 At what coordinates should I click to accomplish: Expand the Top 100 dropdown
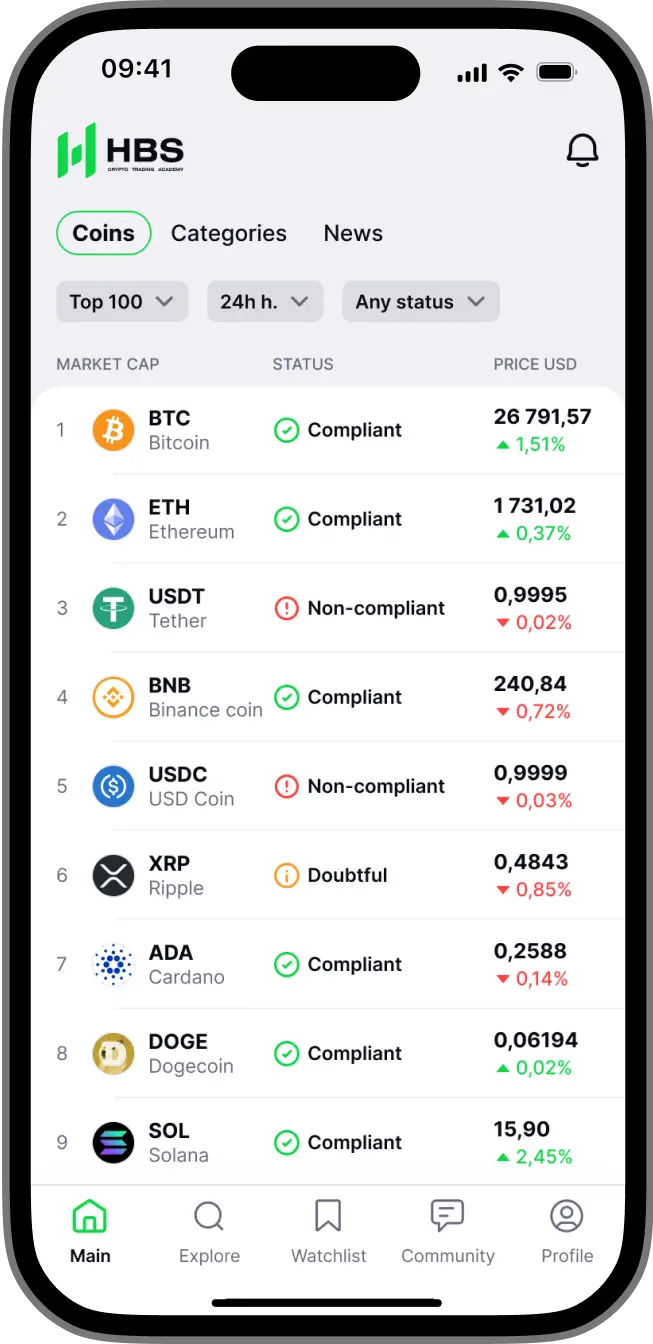click(121, 301)
